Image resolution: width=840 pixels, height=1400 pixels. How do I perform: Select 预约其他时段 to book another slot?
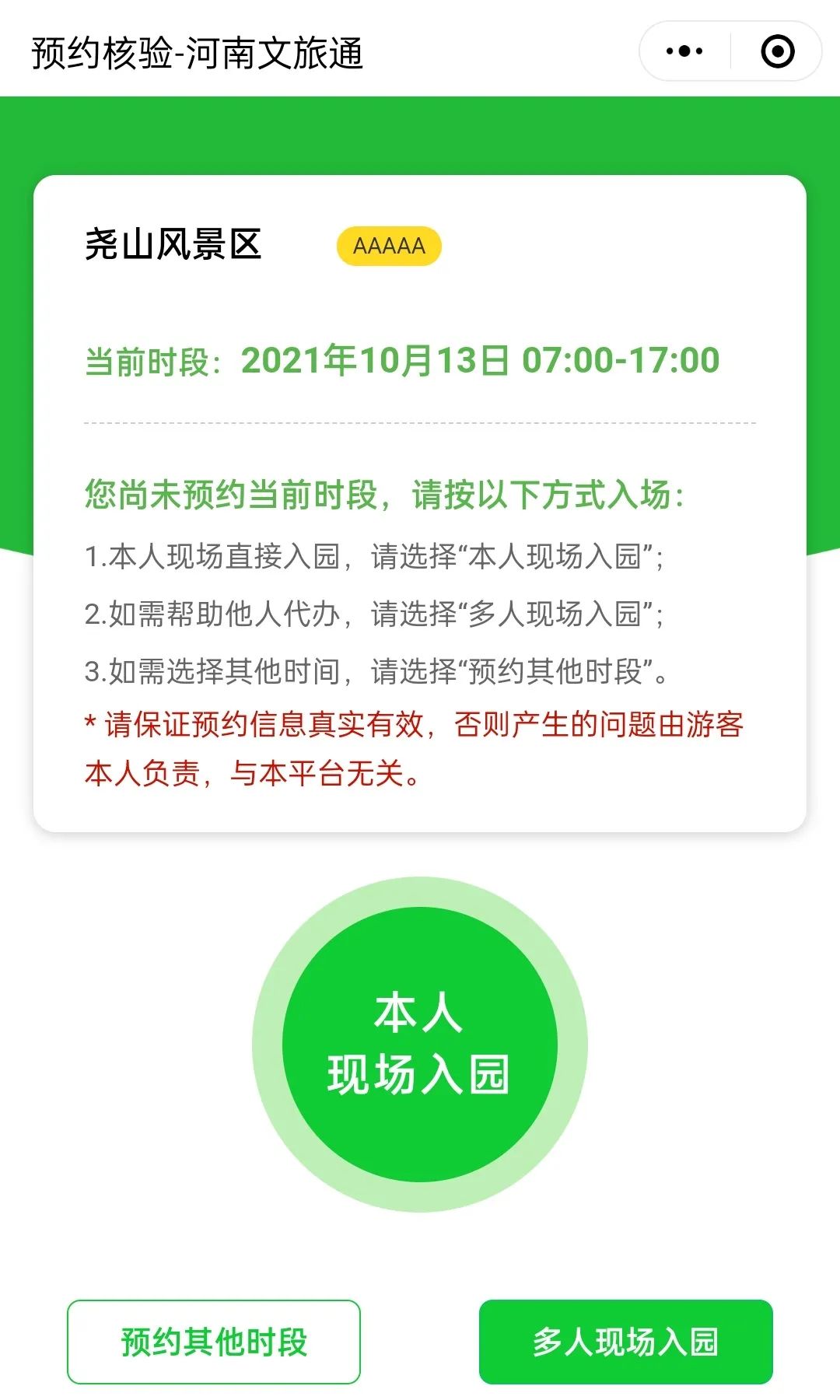tap(214, 1342)
